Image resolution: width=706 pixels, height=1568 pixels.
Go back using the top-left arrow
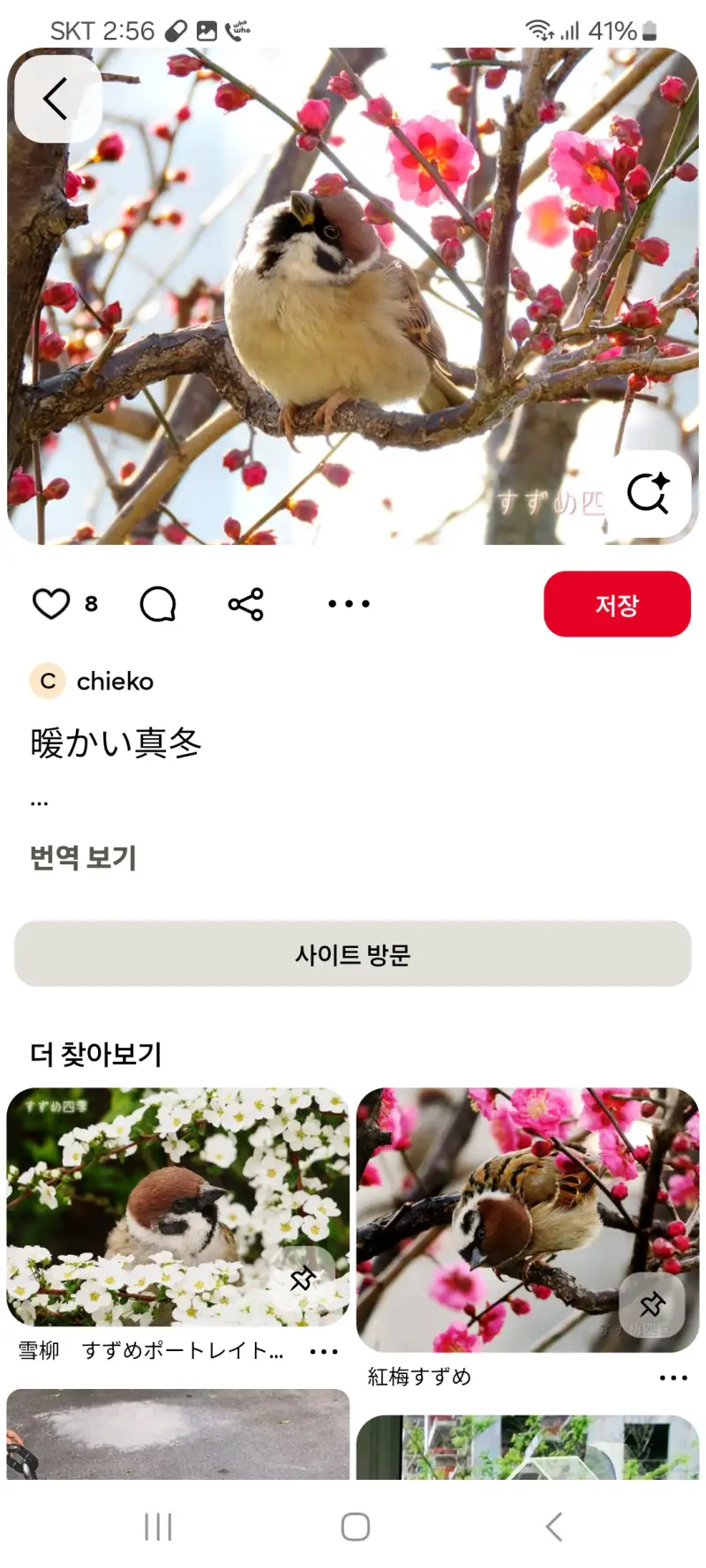(x=56, y=98)
